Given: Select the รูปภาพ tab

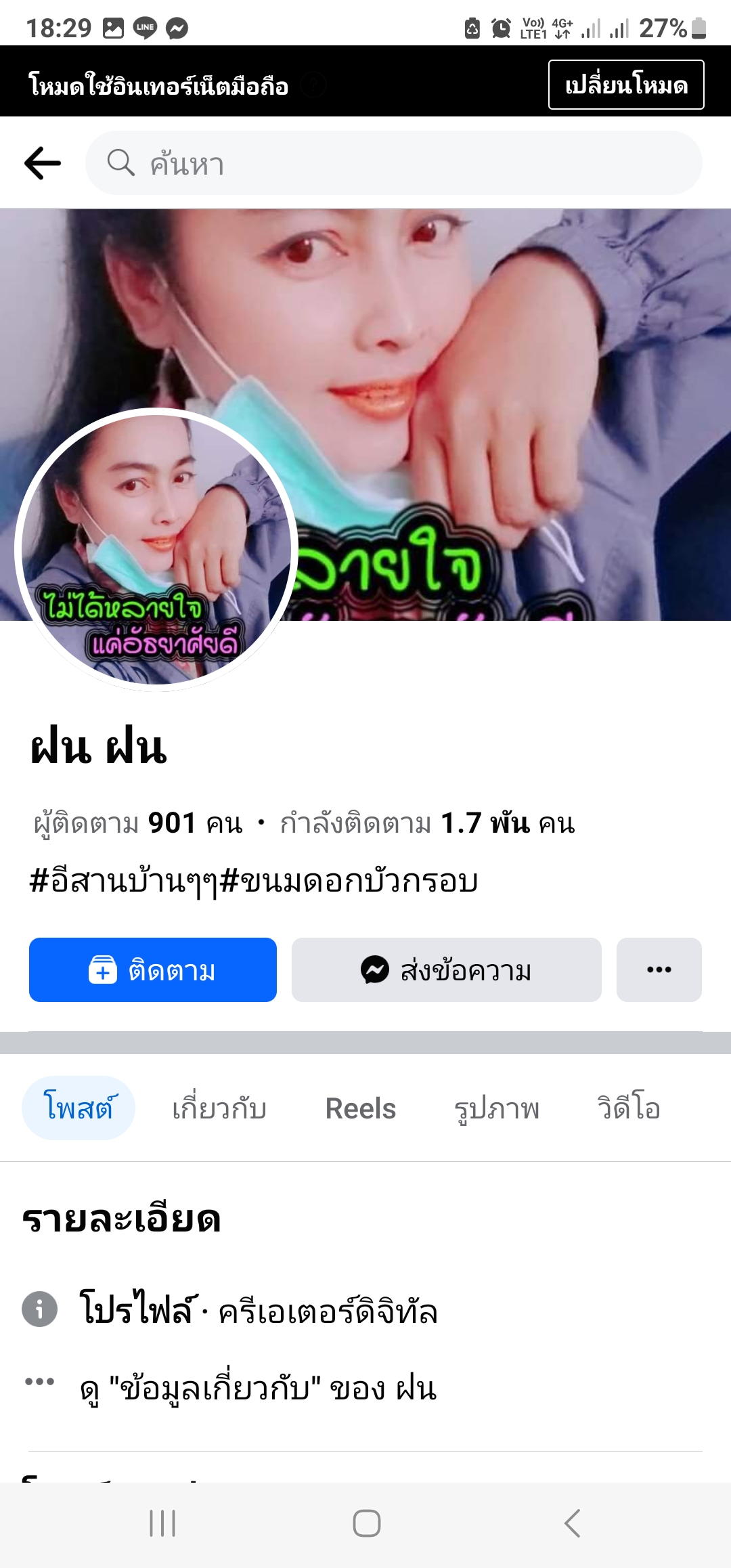Looking at the screenshot, I should (x=497, y=1108).
